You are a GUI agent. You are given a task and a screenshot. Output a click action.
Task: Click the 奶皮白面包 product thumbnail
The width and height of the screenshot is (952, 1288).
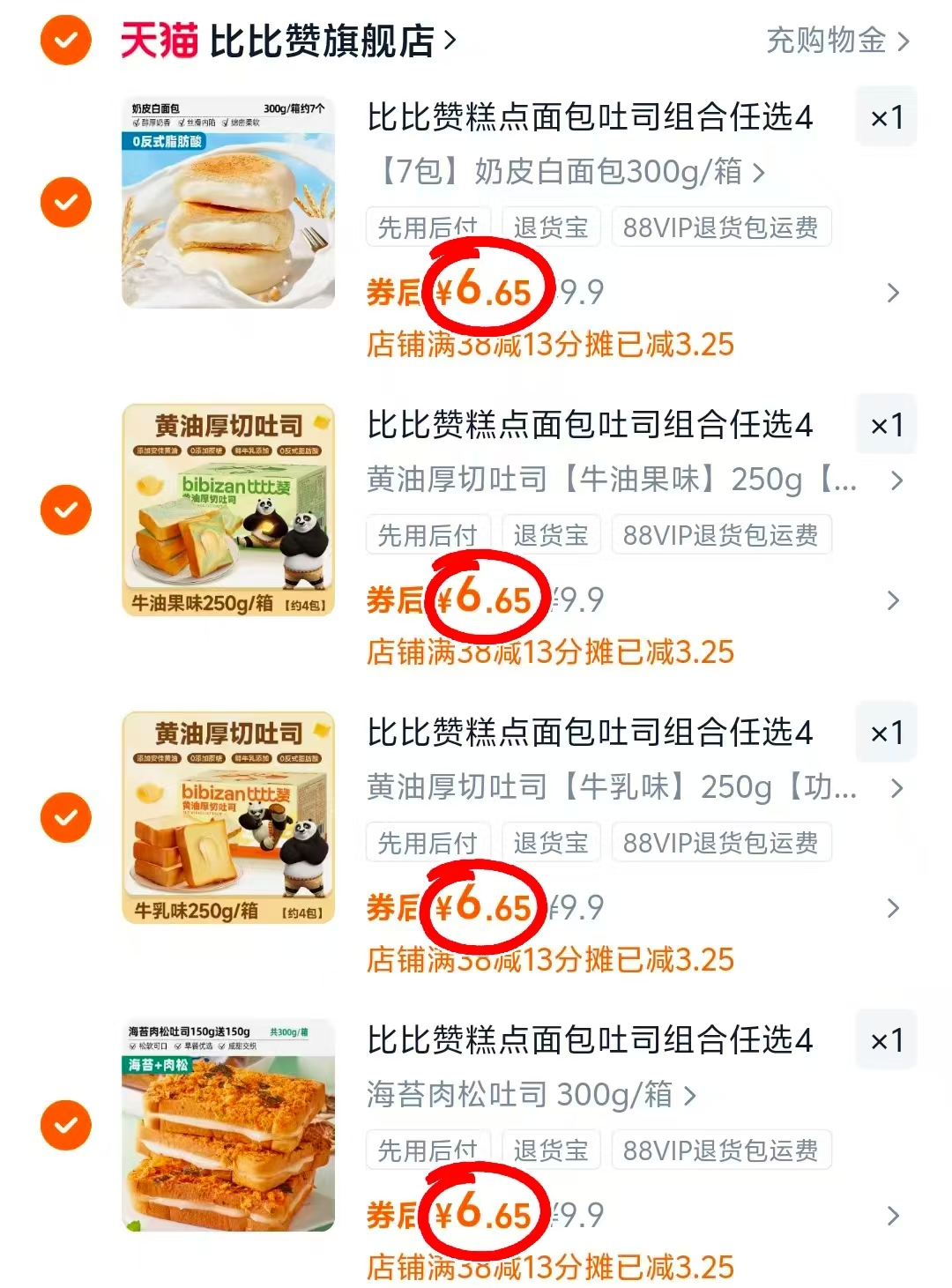click(227, 202)
